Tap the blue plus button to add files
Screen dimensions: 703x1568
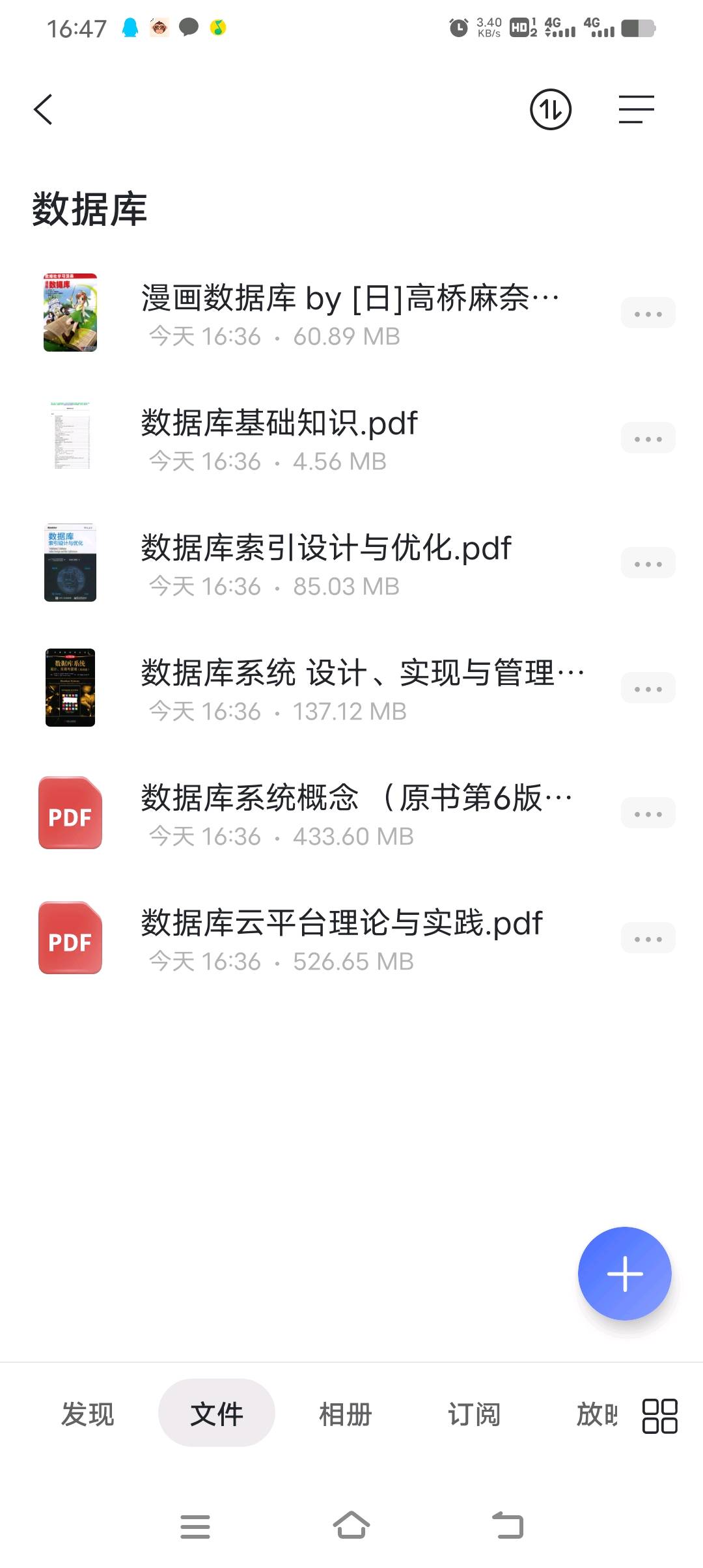[x=624, y=1274]
